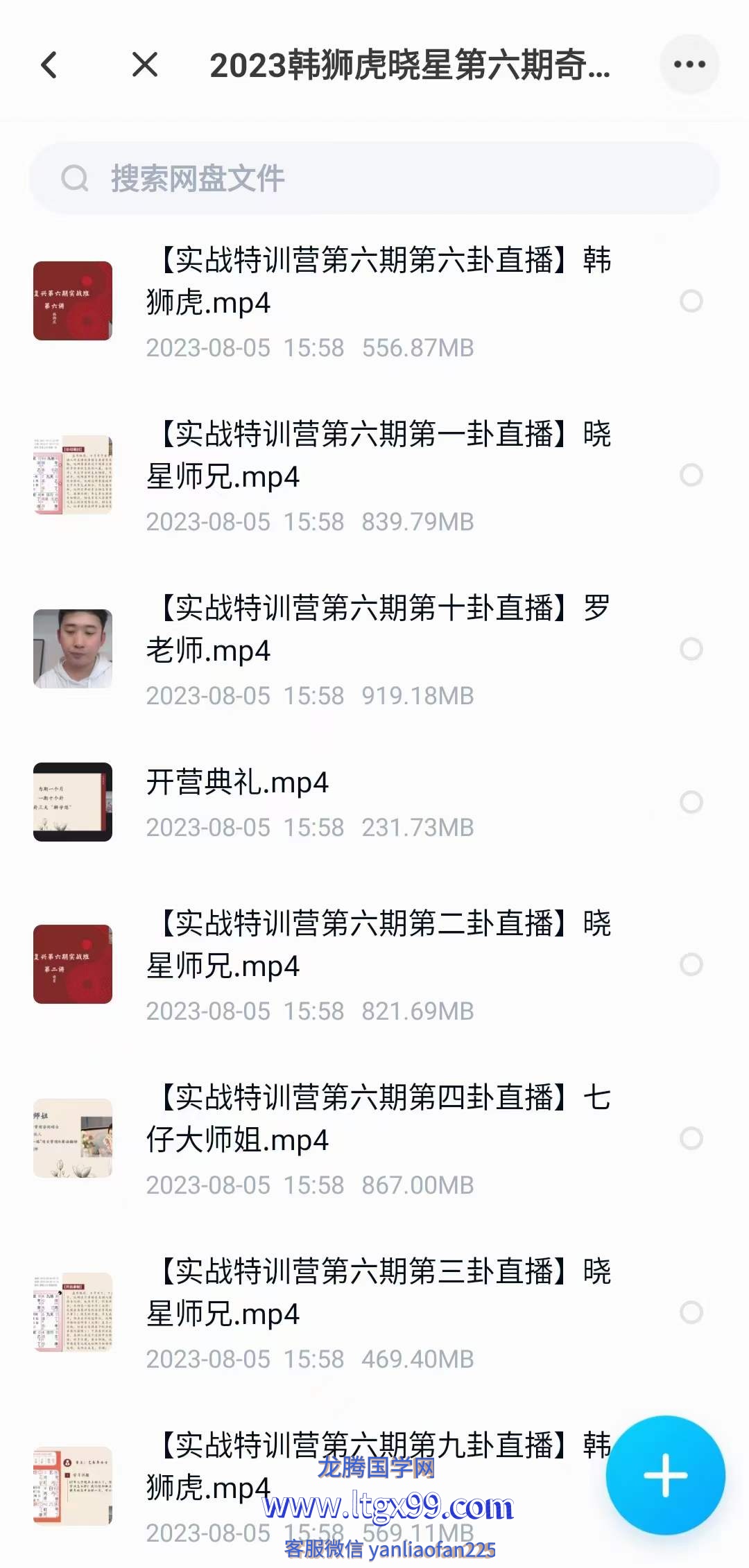Image resolution: width=749 pixels, height=1568 pixels.
Task: Open the three-dot overflow menu
Action: 689,64
